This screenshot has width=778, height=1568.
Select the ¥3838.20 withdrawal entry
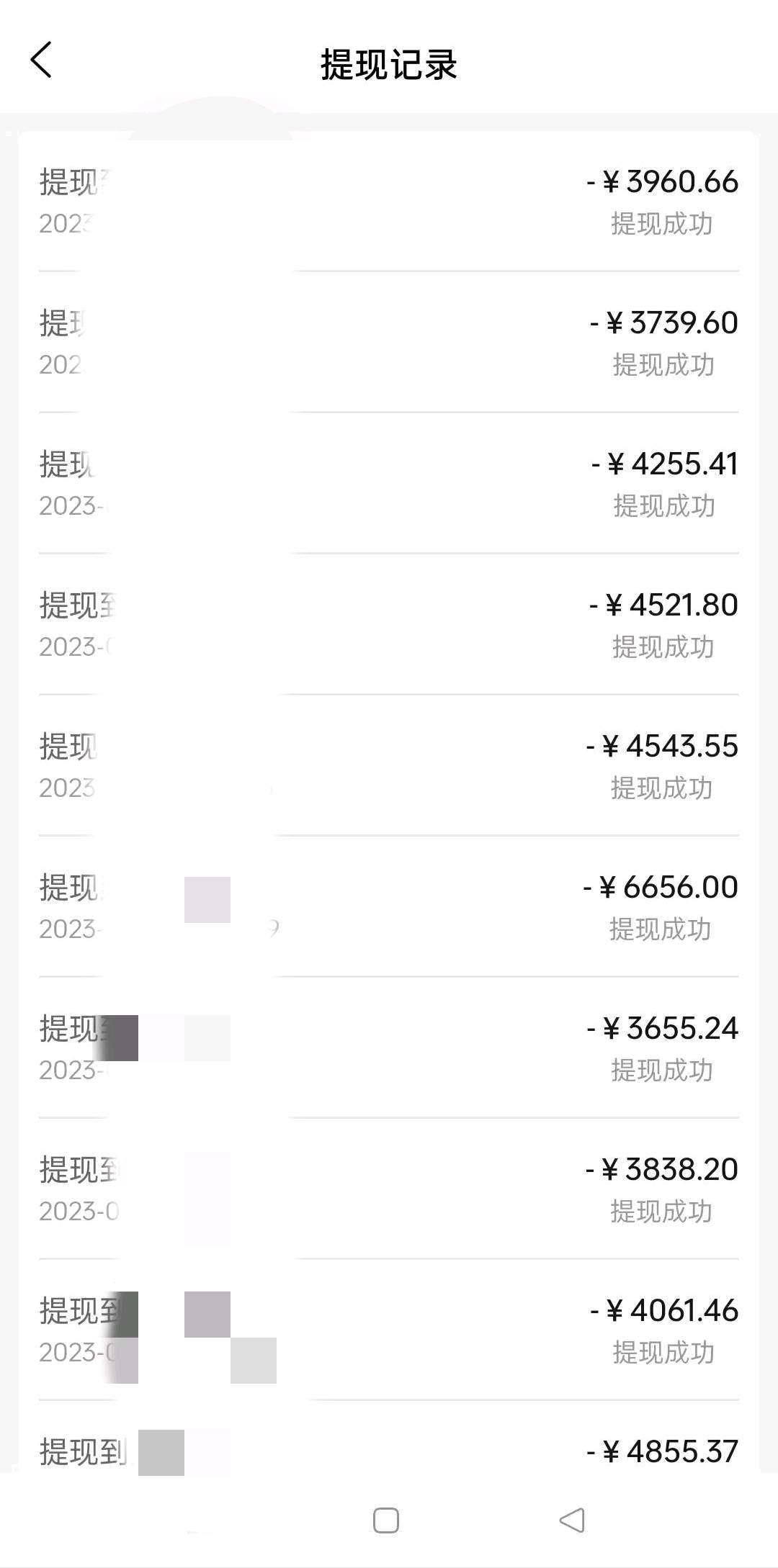[389, 1189]
